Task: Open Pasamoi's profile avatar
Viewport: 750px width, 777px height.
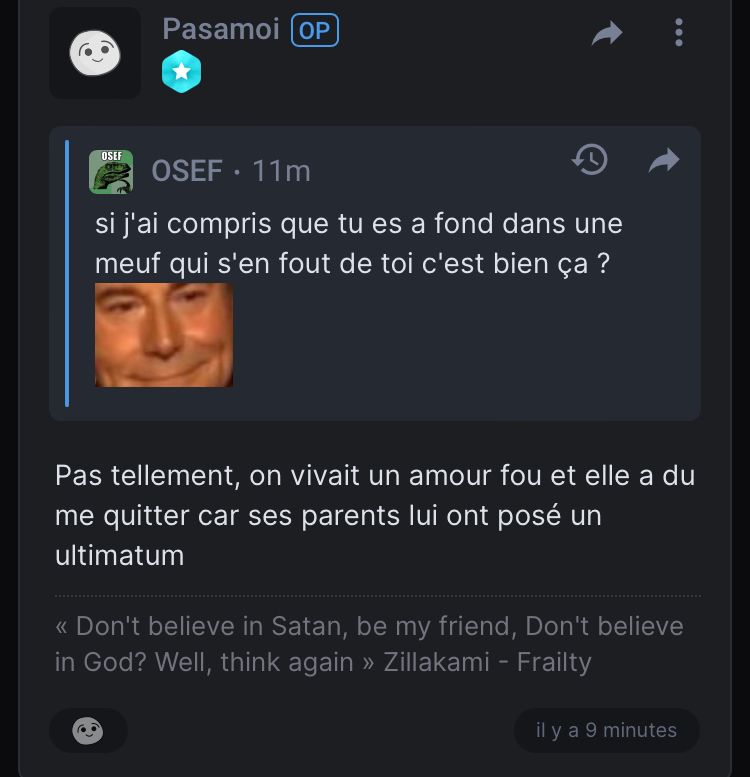Action: pyautogui.click(x=95, y=53)
